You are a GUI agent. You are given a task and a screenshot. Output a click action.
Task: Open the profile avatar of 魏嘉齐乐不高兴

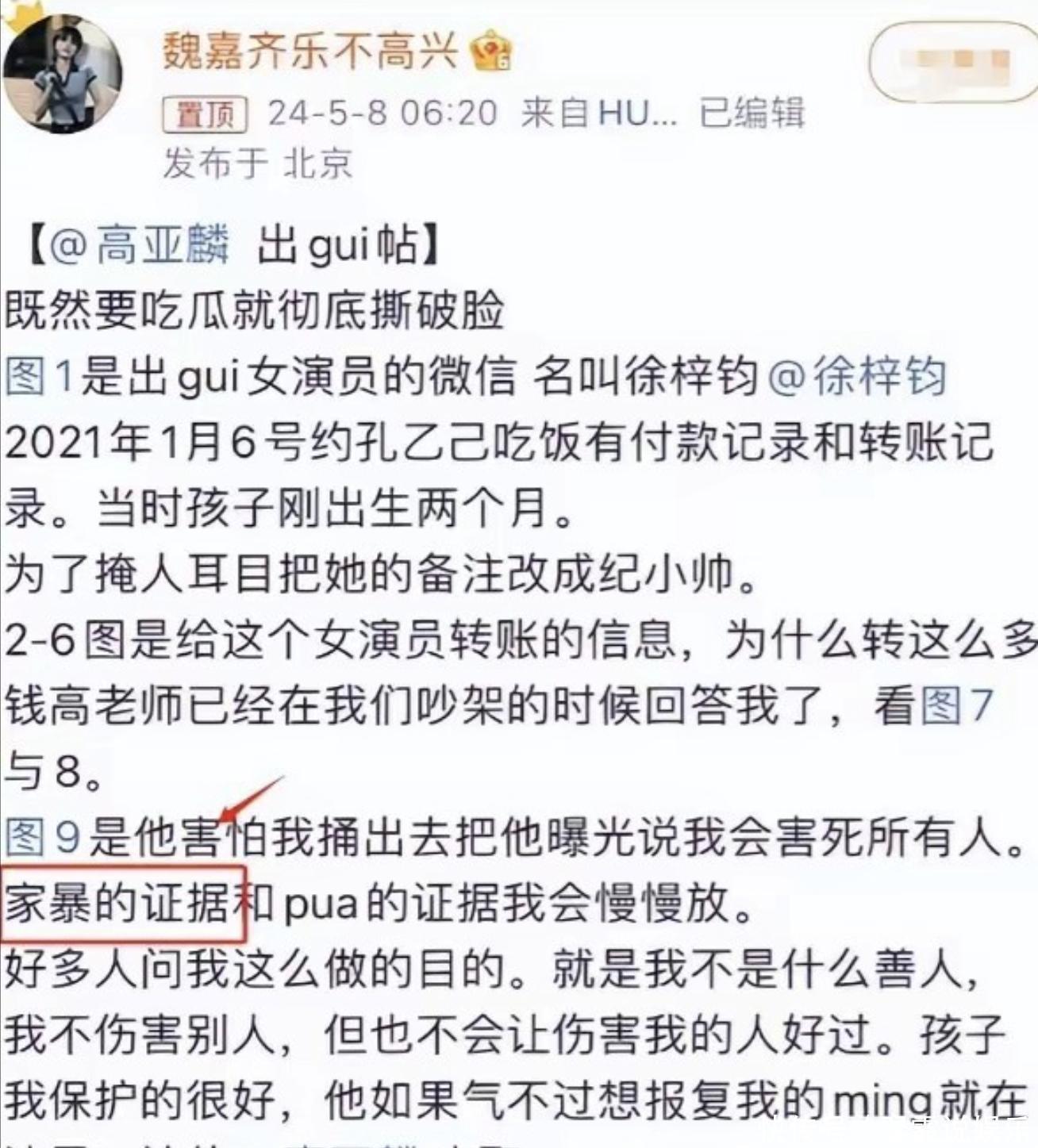click(62, 75)
